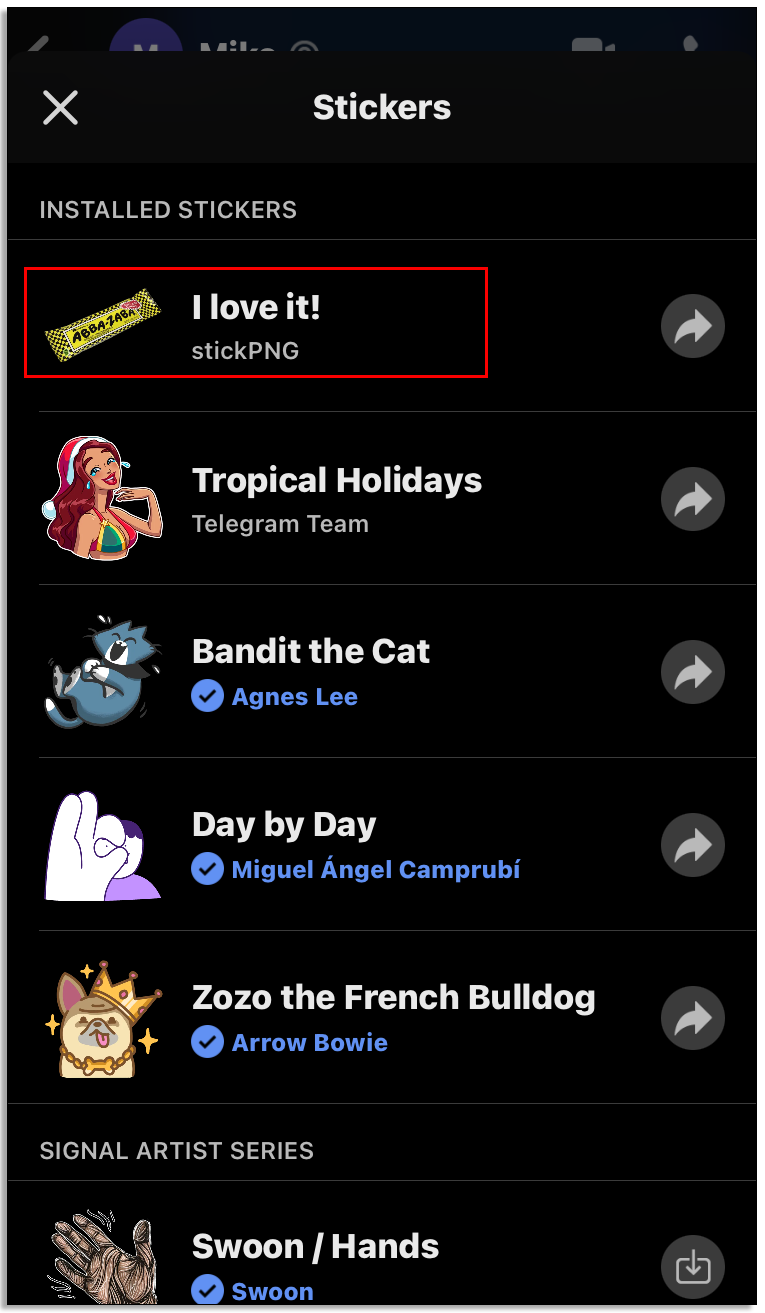Screen dimensions: 765x1313
Task: View the Bandit the Cat sticker pack
Action: point(310,671)
